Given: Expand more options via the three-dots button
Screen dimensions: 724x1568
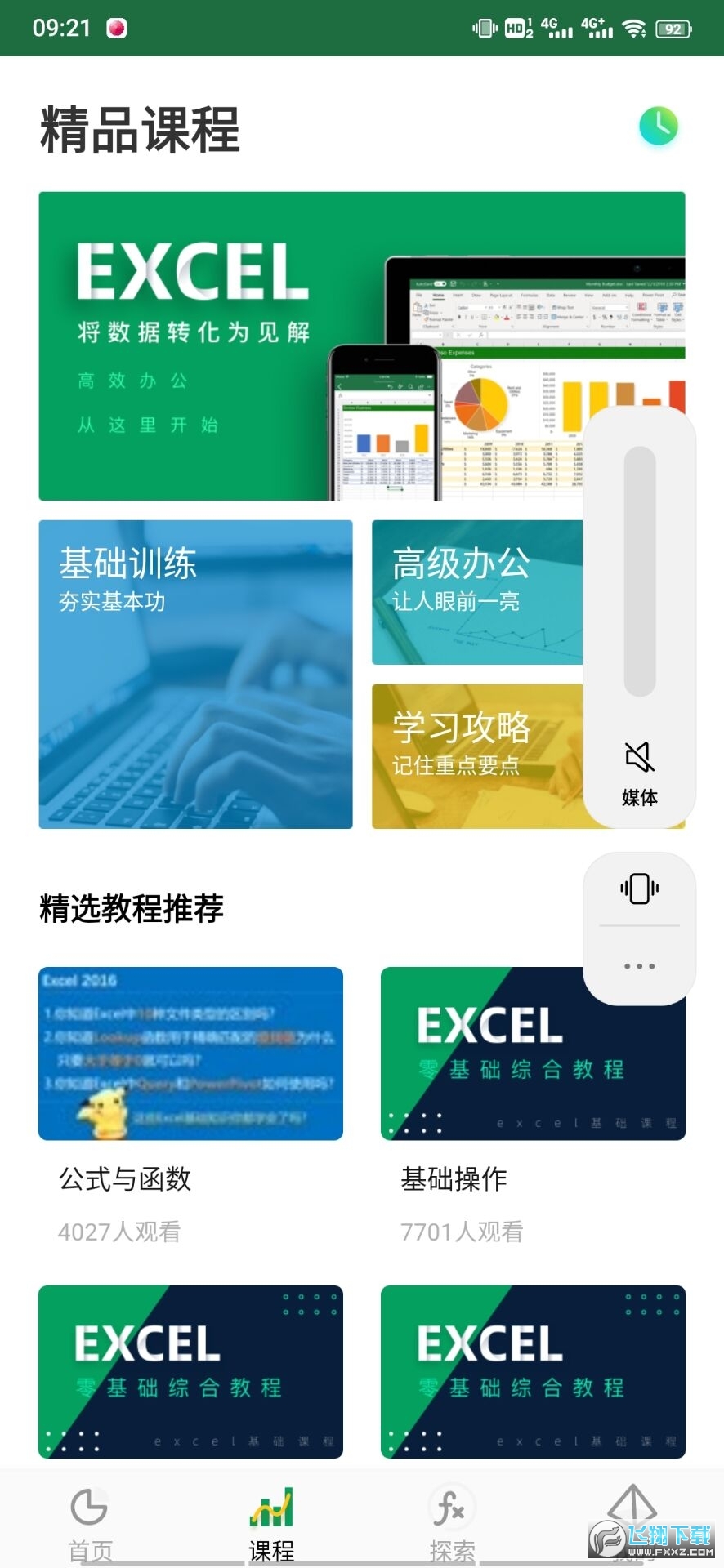Looking at the screenshot, I should coord(641,964).
